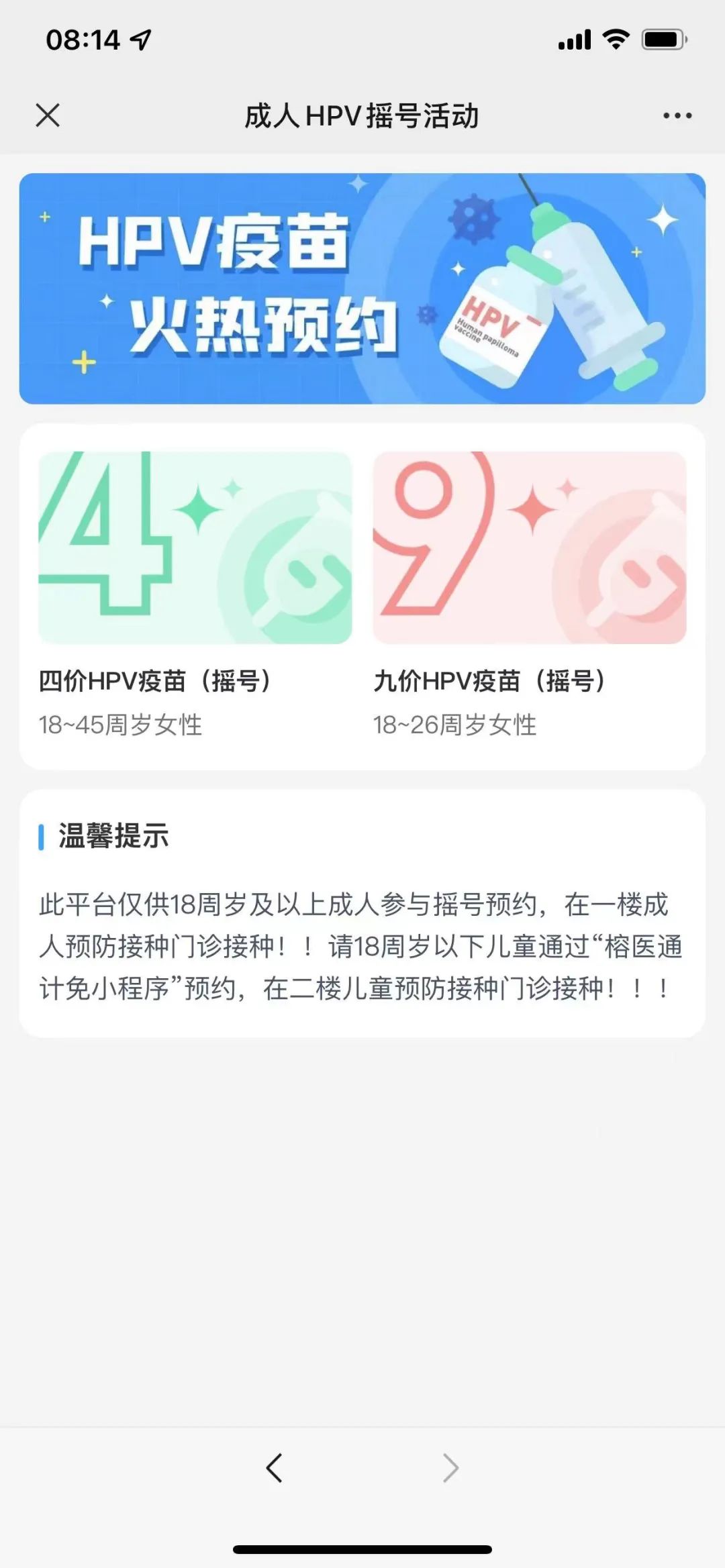Screen dimensions: 725x1568
Task: Go back with the bottom left arrow
Action: coord(274,1469)
